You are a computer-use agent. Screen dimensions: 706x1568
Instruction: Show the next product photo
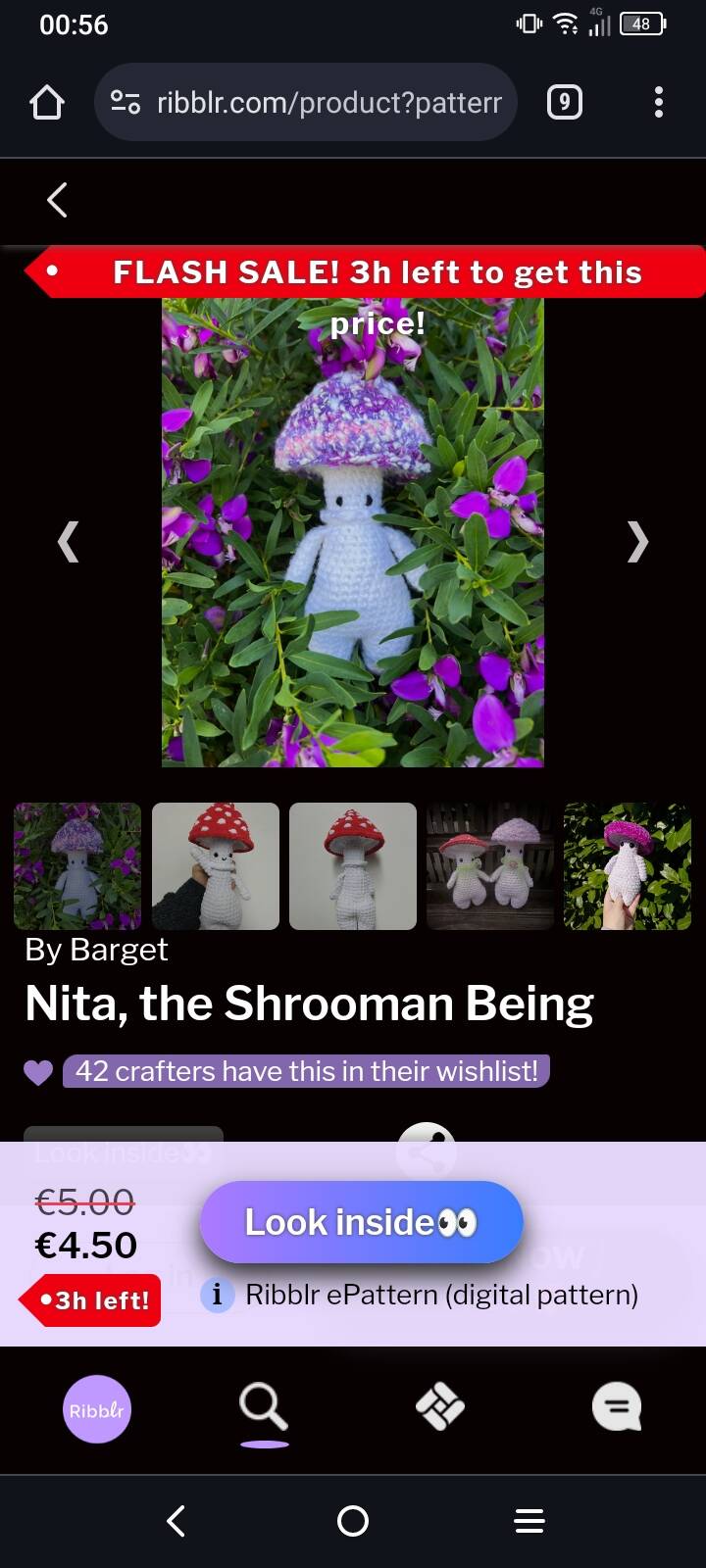[637, 541]
